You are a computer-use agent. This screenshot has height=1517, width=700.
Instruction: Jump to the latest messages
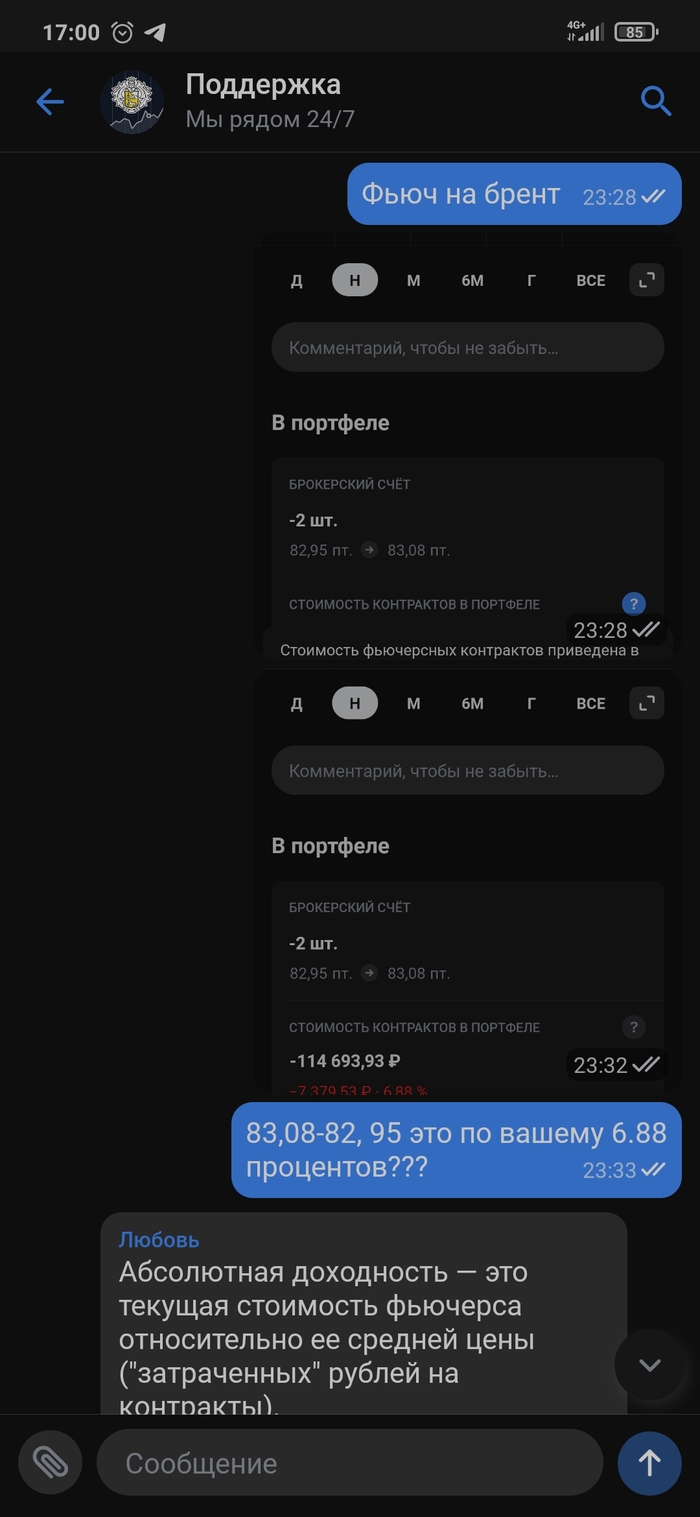pyautogui.click(x=650, y=1364)
